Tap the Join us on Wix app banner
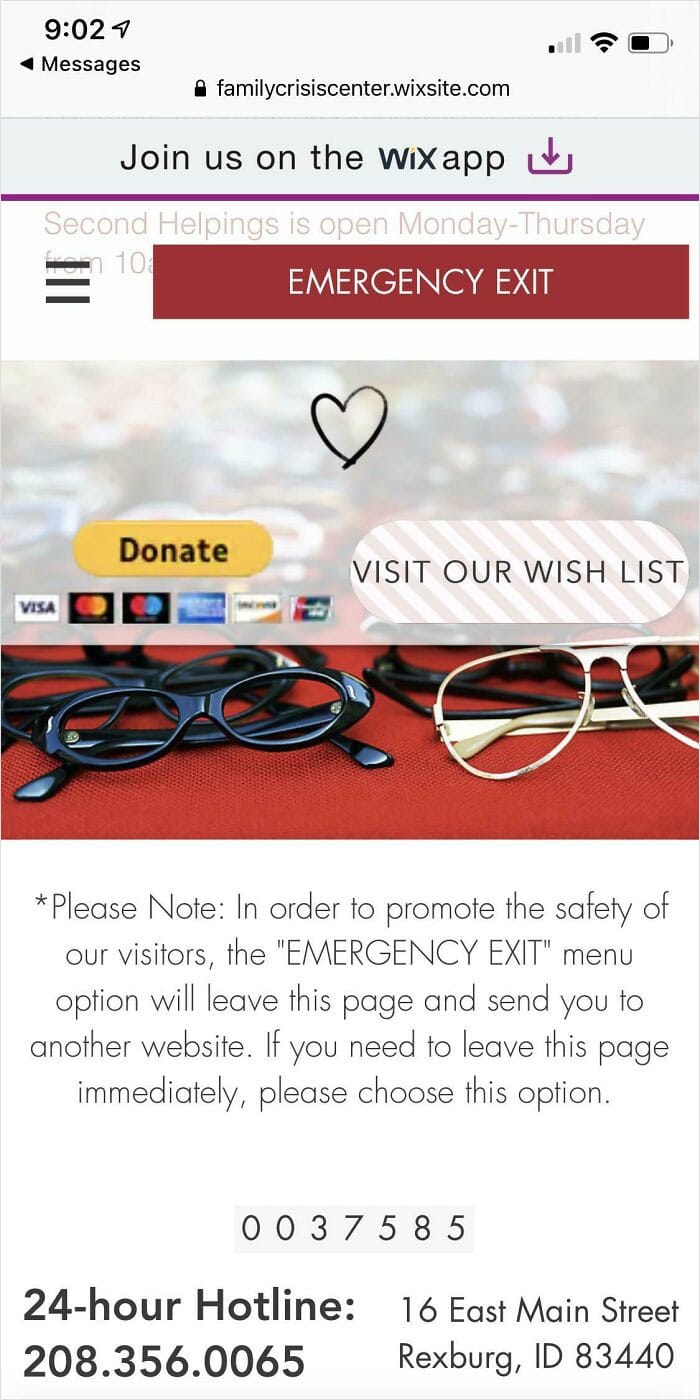This screenshot has width=700, height=1400. tap(345, 158)
